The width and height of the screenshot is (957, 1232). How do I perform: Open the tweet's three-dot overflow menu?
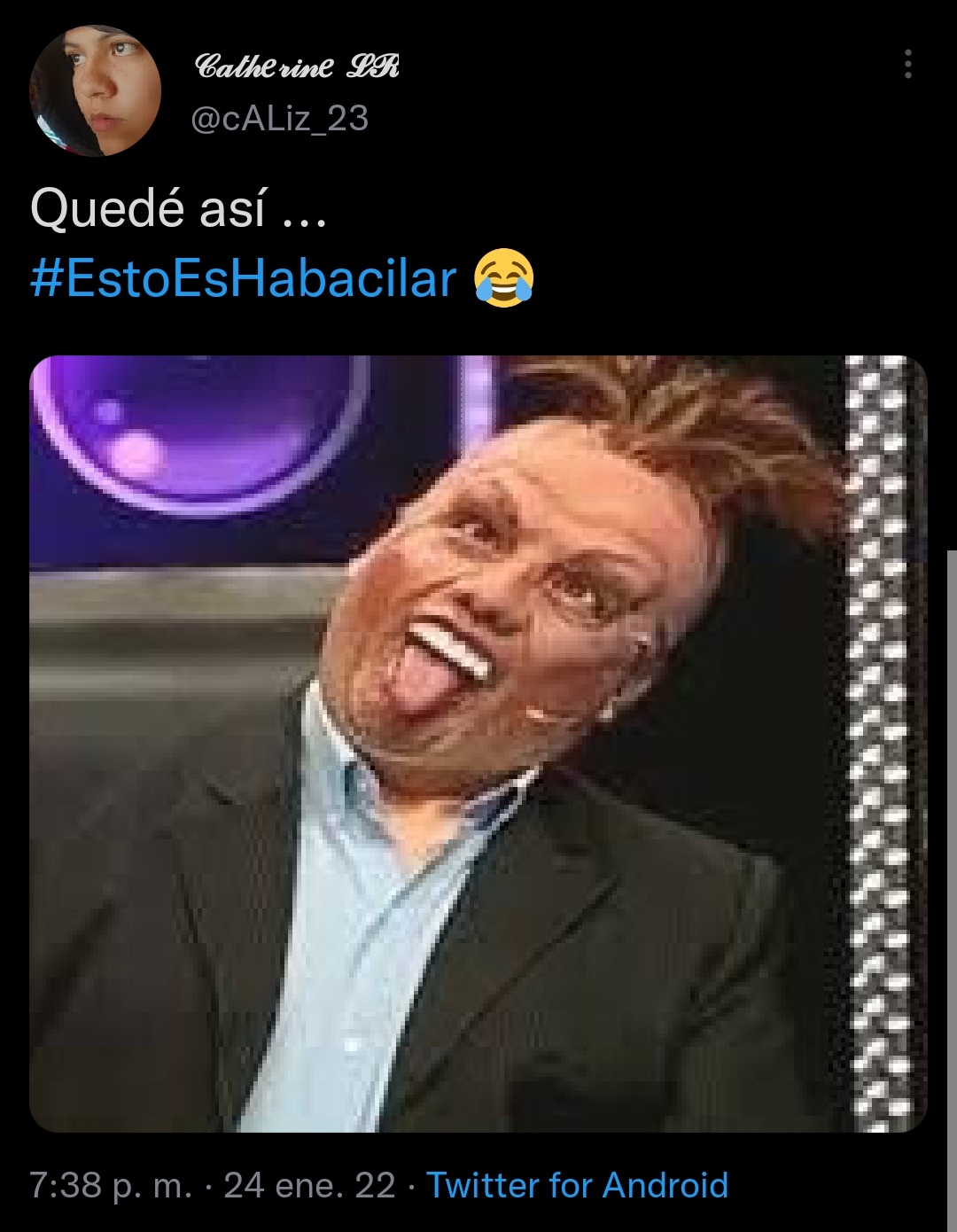click(x=907, y=65)
